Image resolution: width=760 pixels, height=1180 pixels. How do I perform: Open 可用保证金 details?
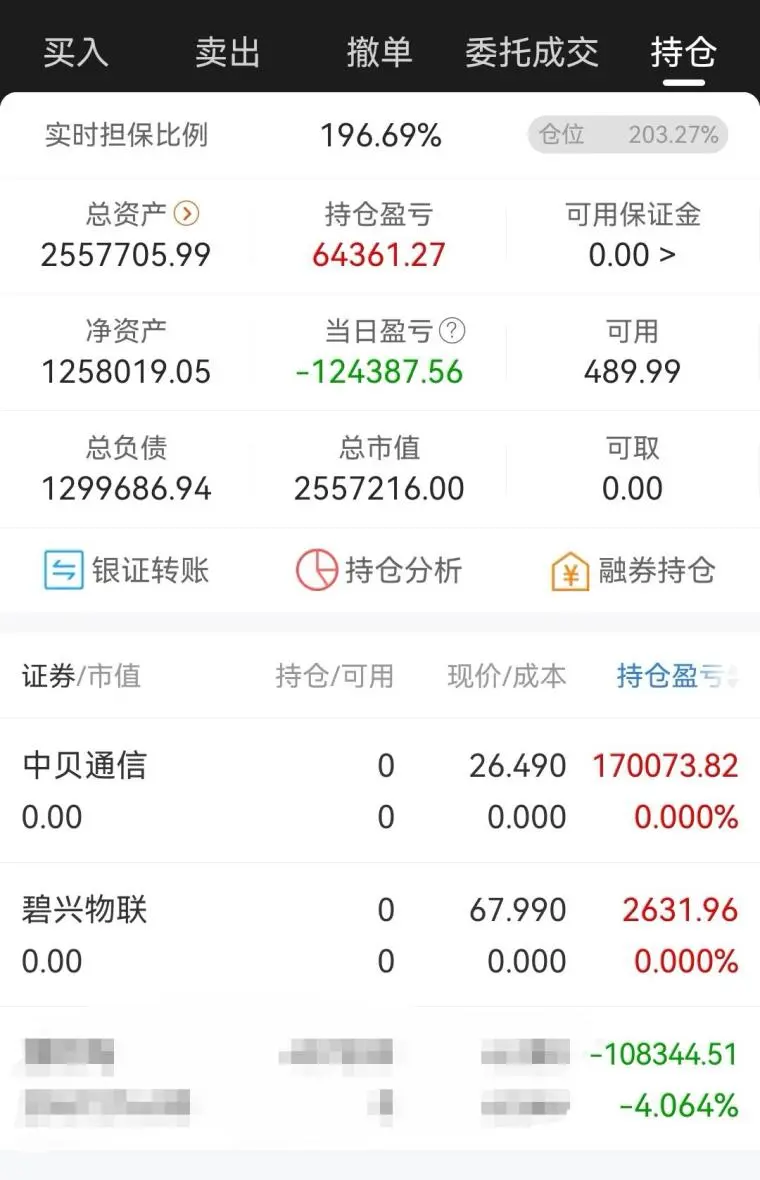click(x=633, y=254)
